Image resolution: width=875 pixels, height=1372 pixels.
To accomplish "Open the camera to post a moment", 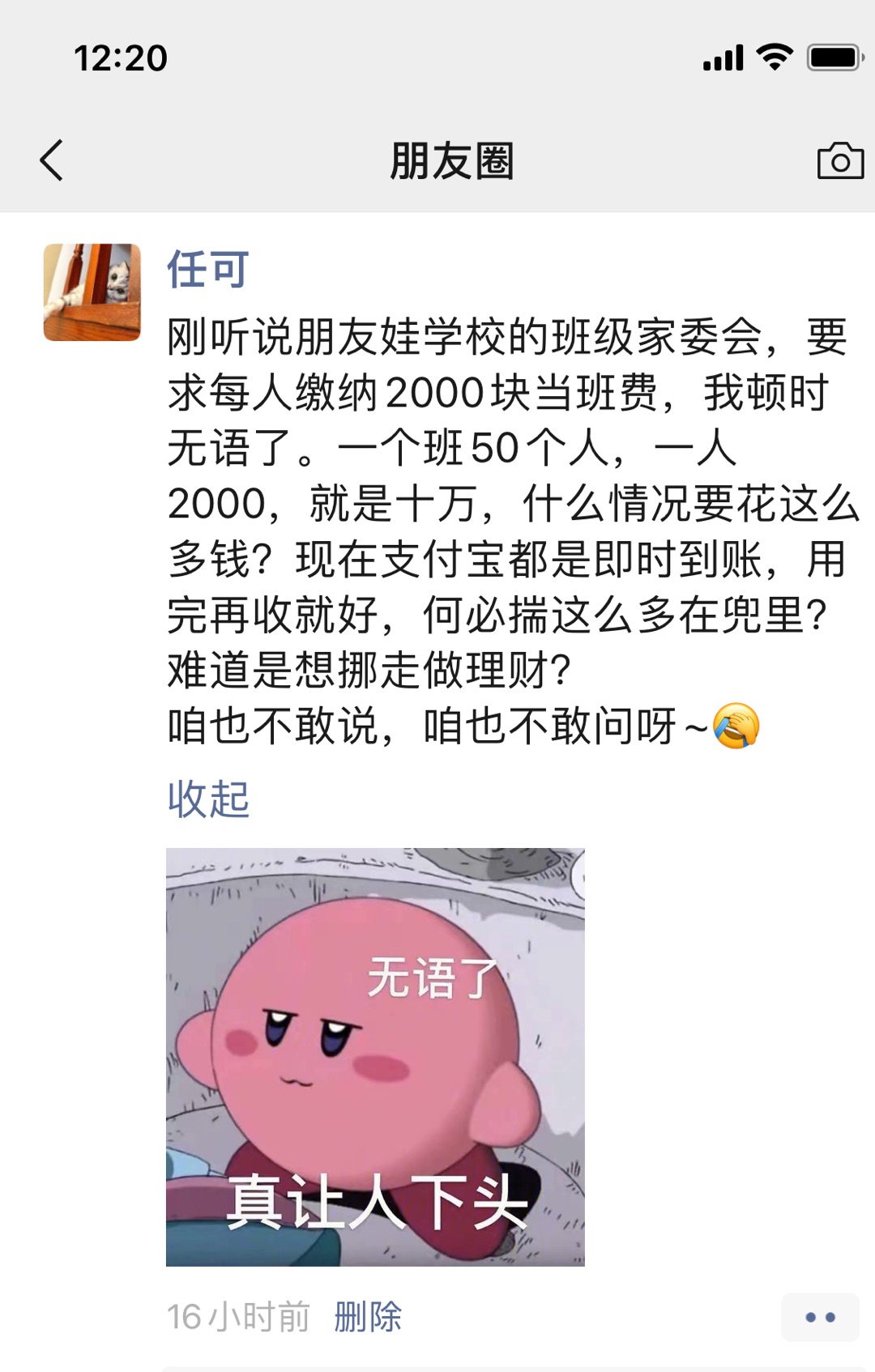I will coord(839,160).
